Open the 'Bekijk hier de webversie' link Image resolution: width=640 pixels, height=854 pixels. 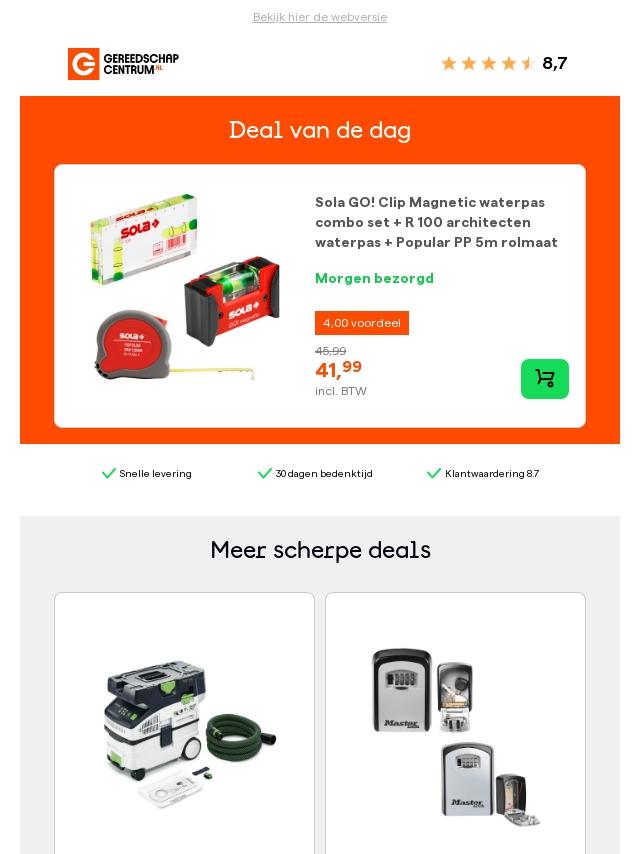point(319,17)
